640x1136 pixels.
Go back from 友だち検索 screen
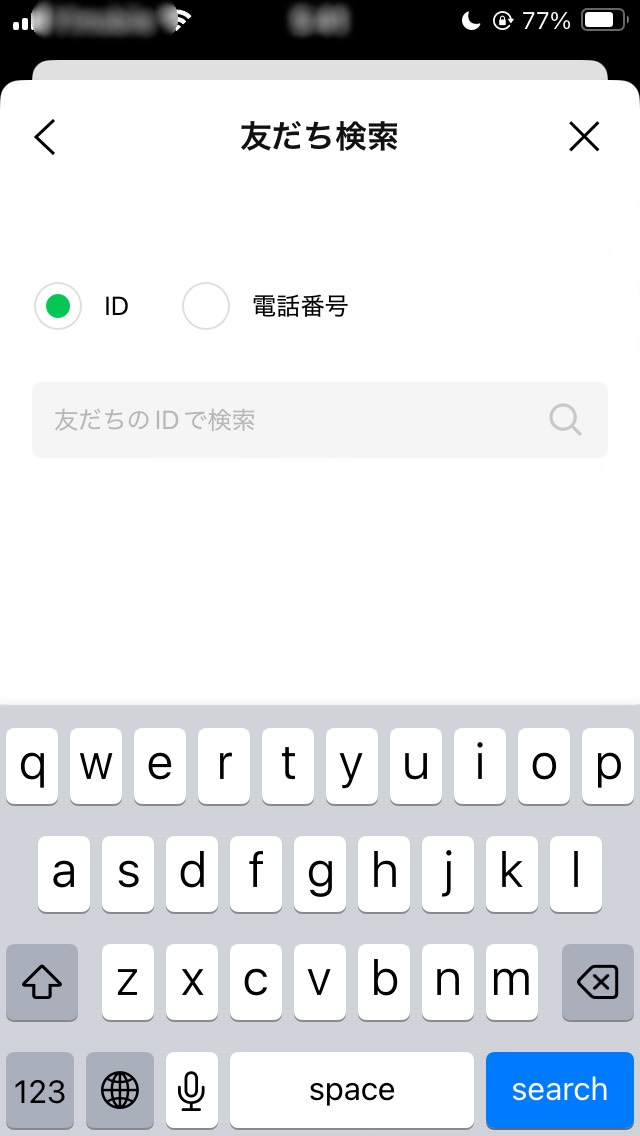pos(45,137)
